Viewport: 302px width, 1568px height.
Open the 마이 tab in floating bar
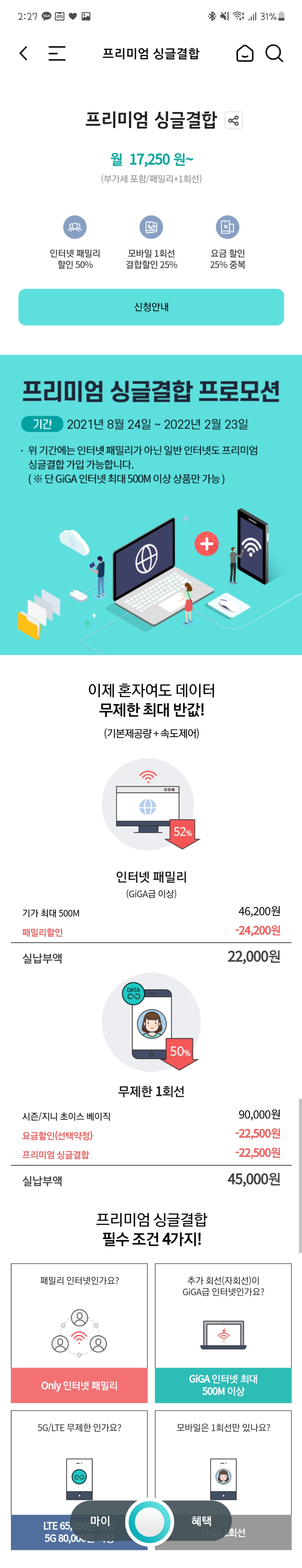point(100,1520)
